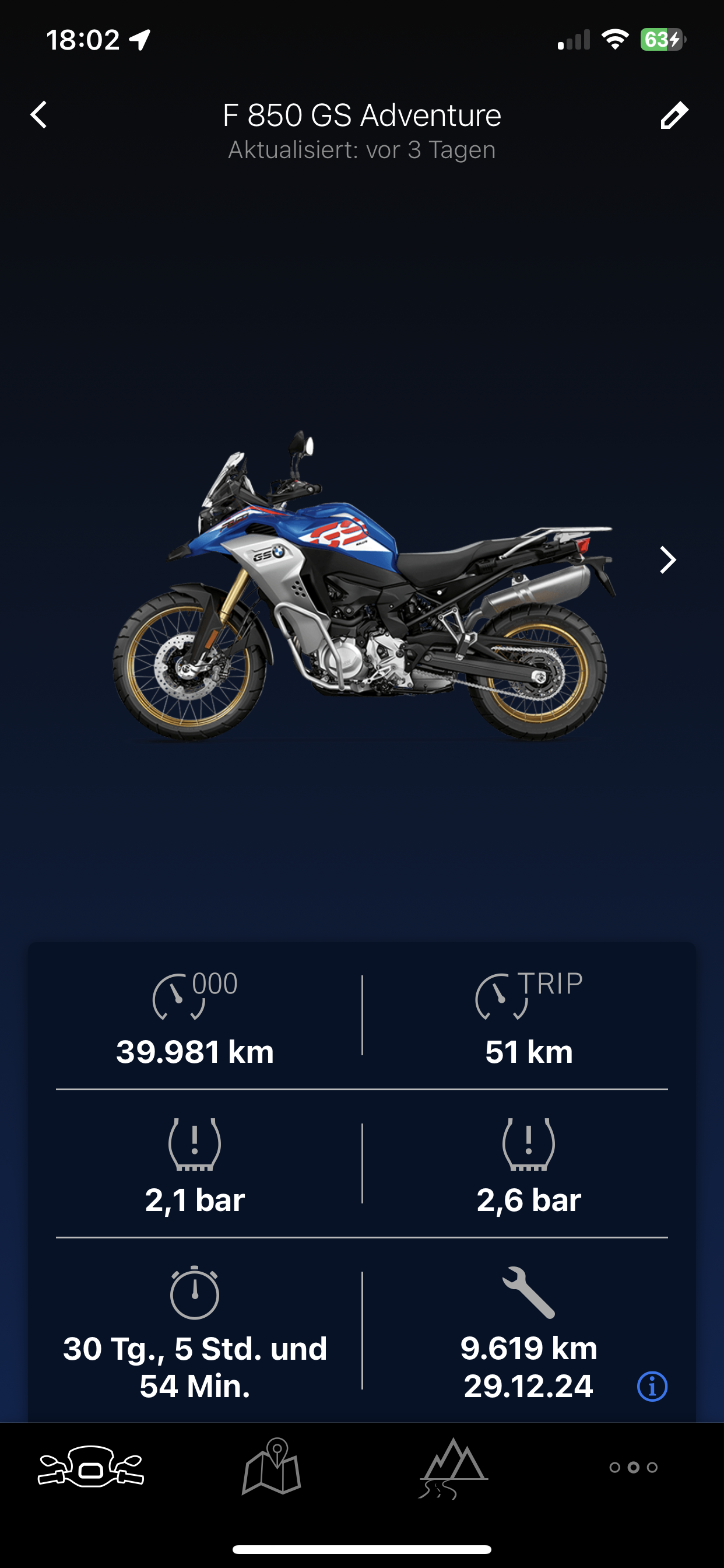
Task: Go back using the top-left arrow
Action: click(x=39, y=115)
